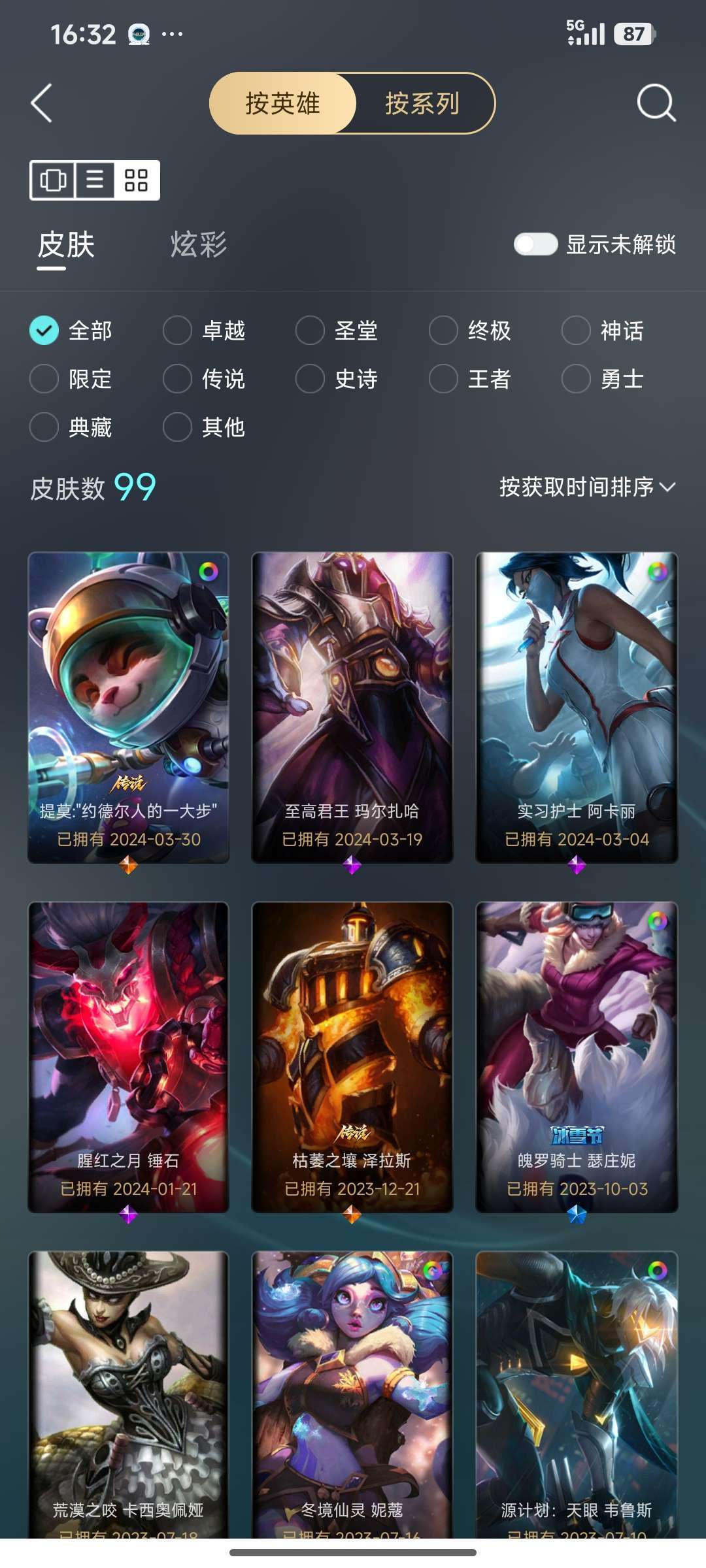
Task: Select the list view icon
Action: (93, 180)
